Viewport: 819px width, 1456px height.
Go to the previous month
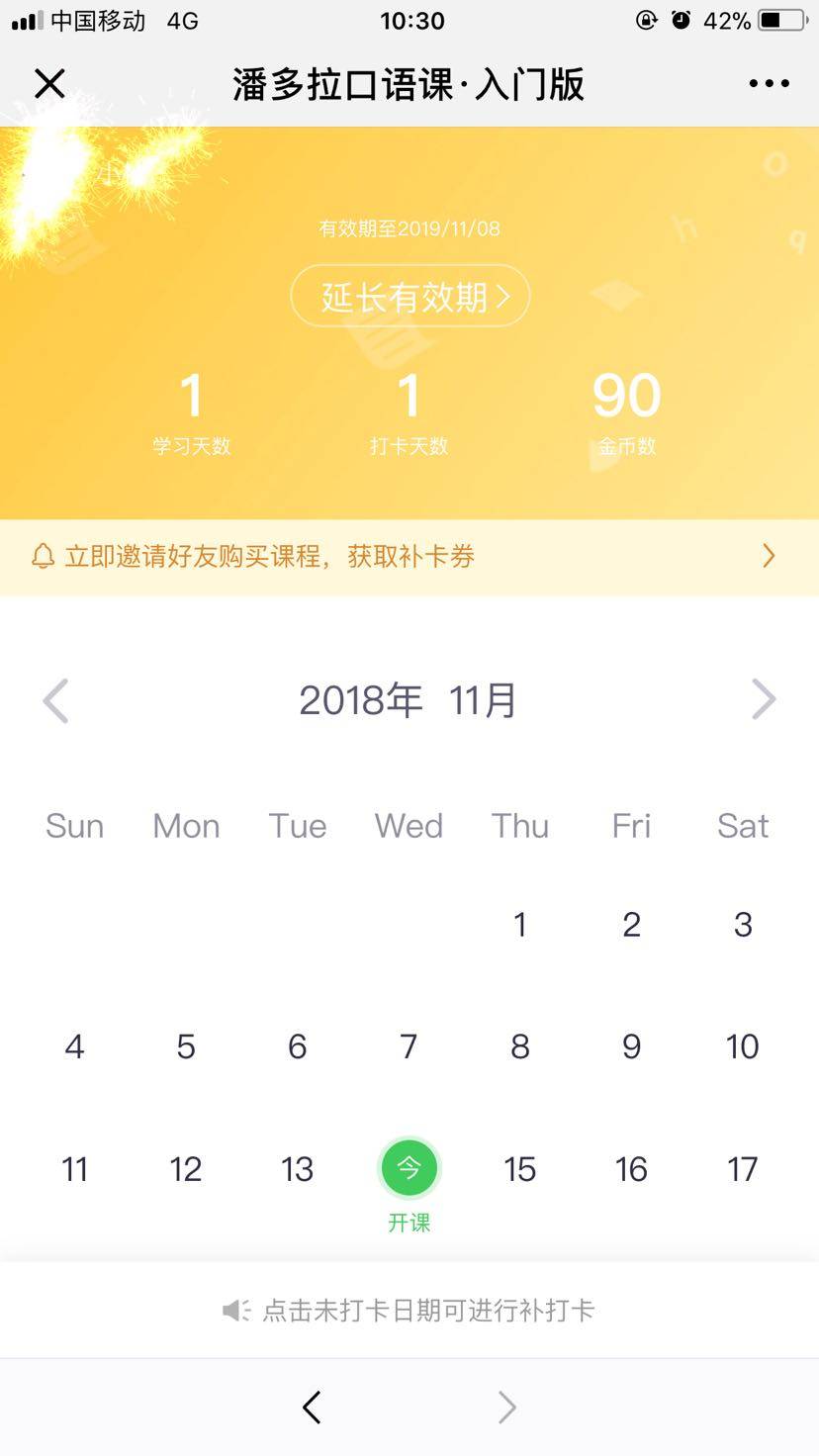(56, 700)
